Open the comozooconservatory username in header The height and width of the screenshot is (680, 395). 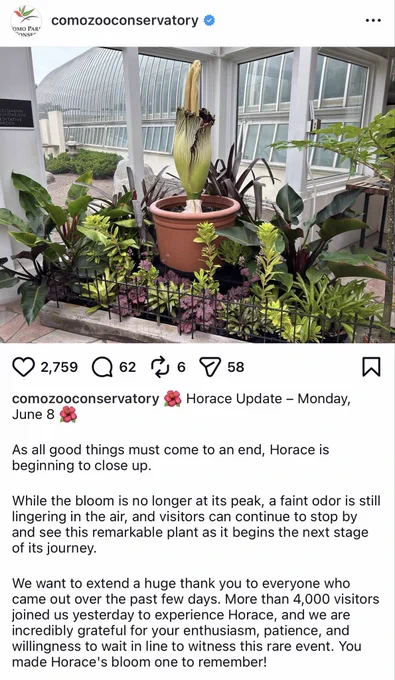(125, 20)
